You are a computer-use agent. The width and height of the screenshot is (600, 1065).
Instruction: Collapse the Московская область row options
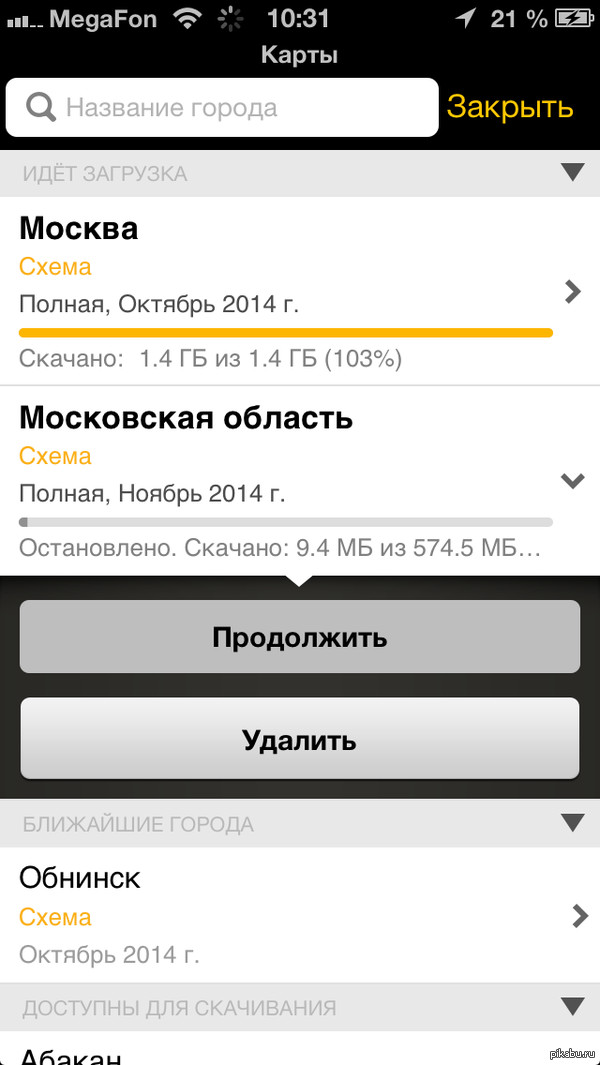pos(572,481)
